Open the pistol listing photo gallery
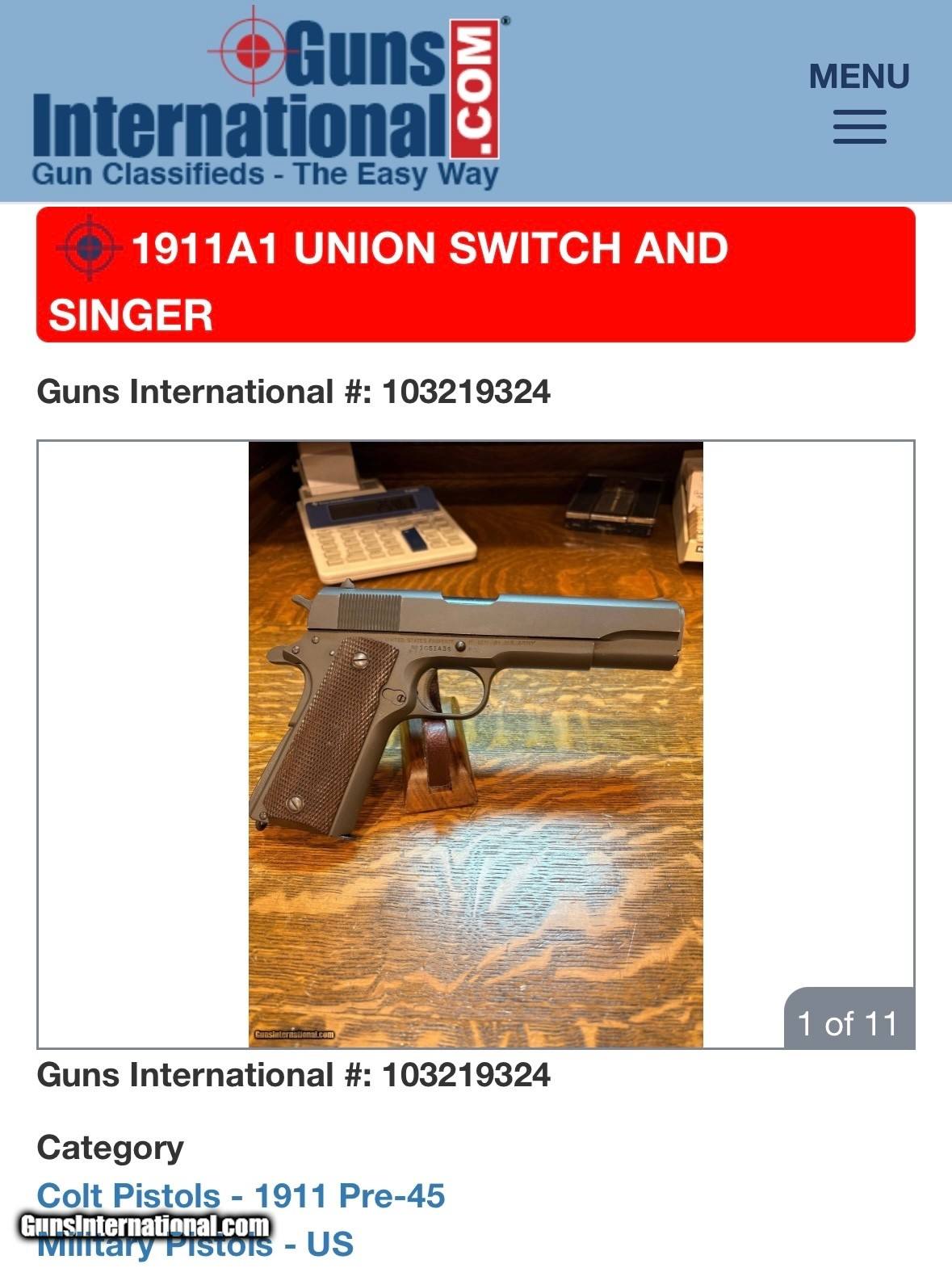This screenshot has height=1268, width=952. click(x=476, y=744)
